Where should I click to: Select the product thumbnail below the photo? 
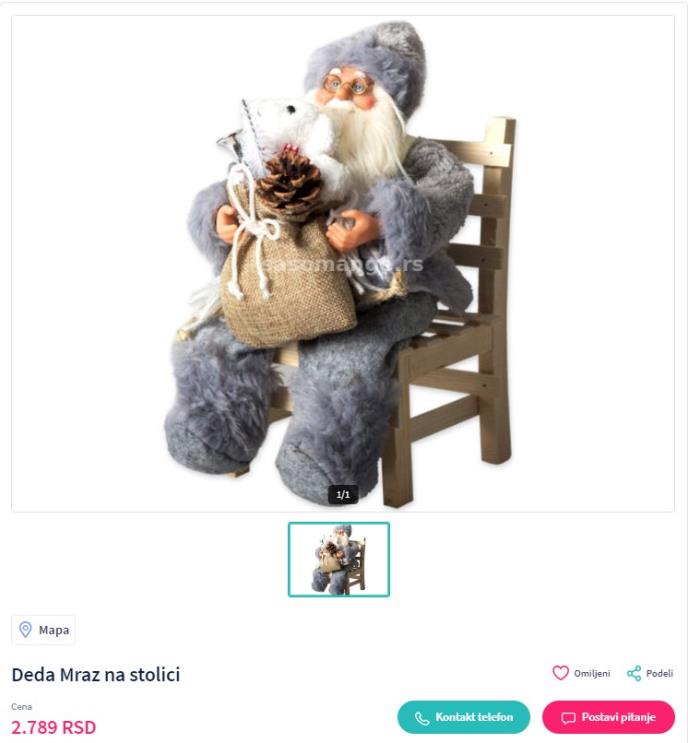tap(339, 559)
